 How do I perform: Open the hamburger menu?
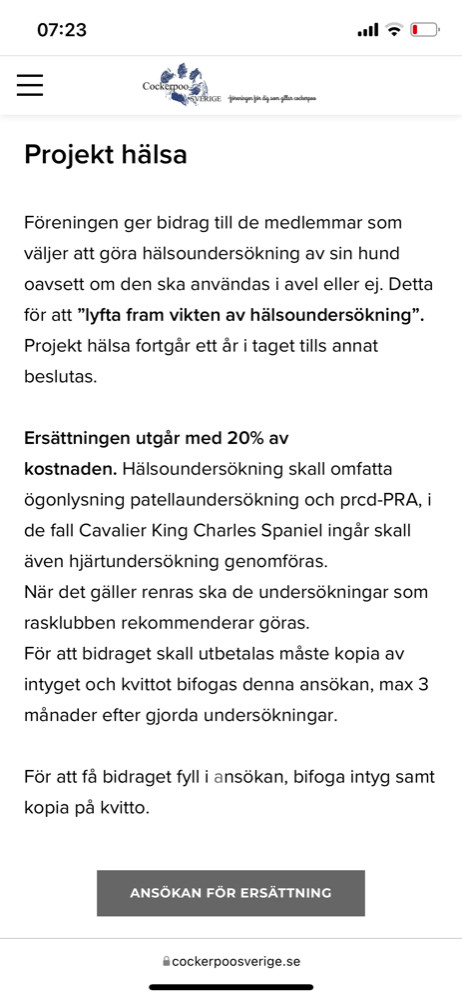30,85
